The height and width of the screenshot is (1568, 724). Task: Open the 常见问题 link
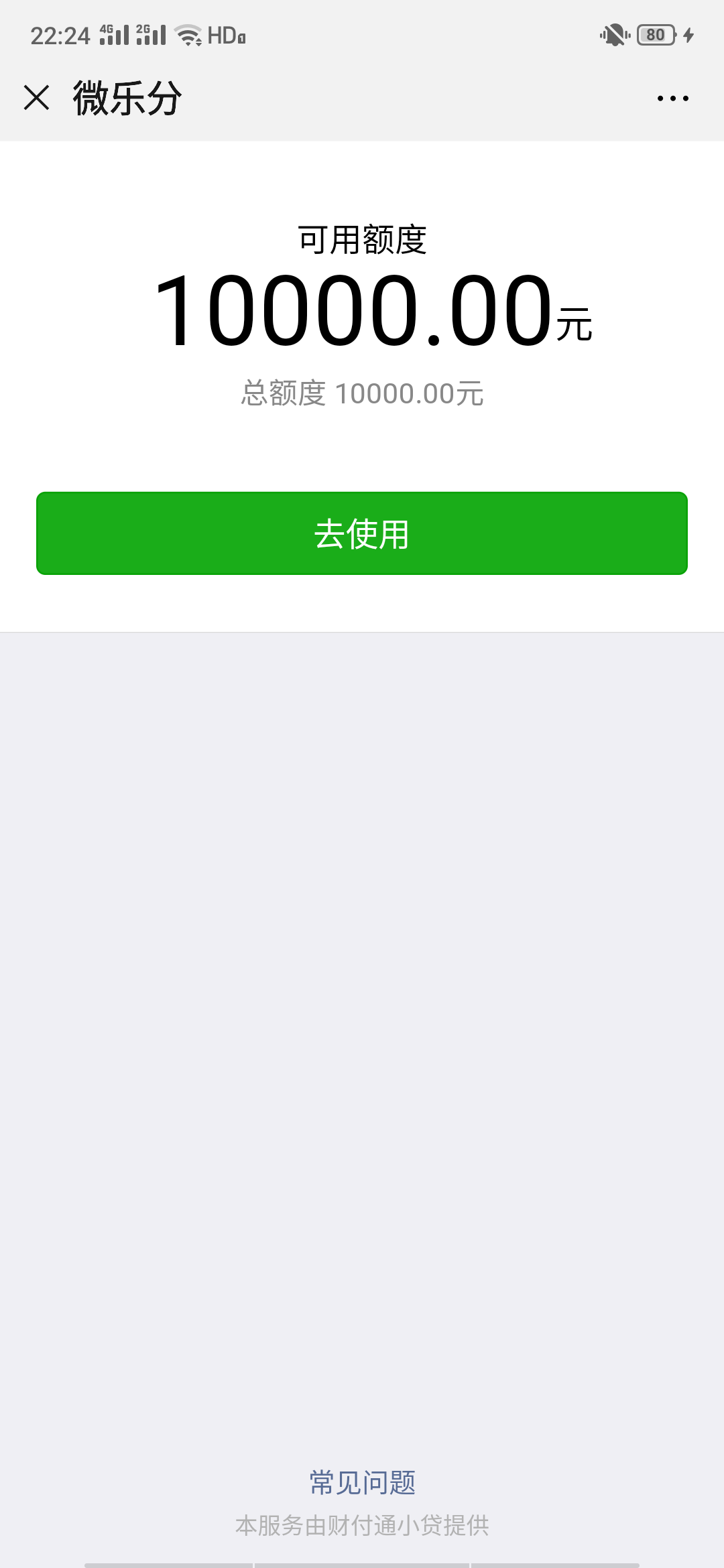point(362,1482)
